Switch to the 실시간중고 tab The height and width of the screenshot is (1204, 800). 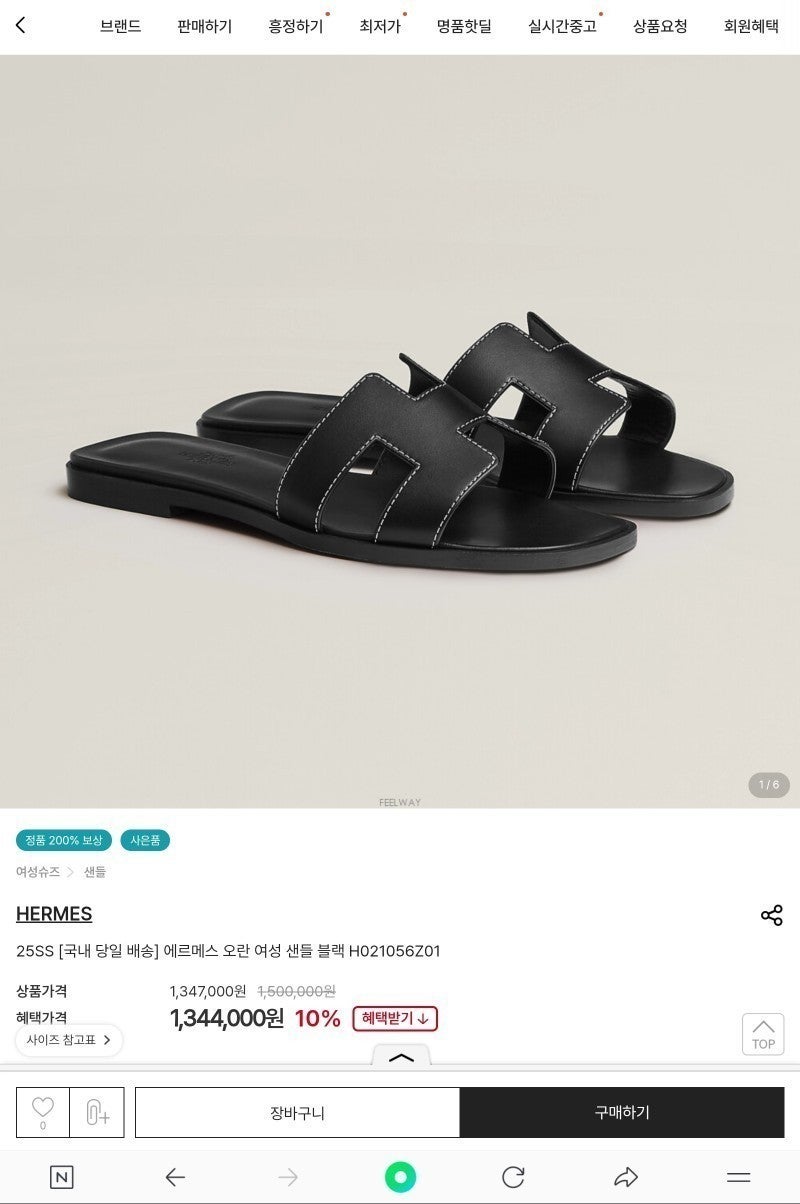click(x=562, y=27)
